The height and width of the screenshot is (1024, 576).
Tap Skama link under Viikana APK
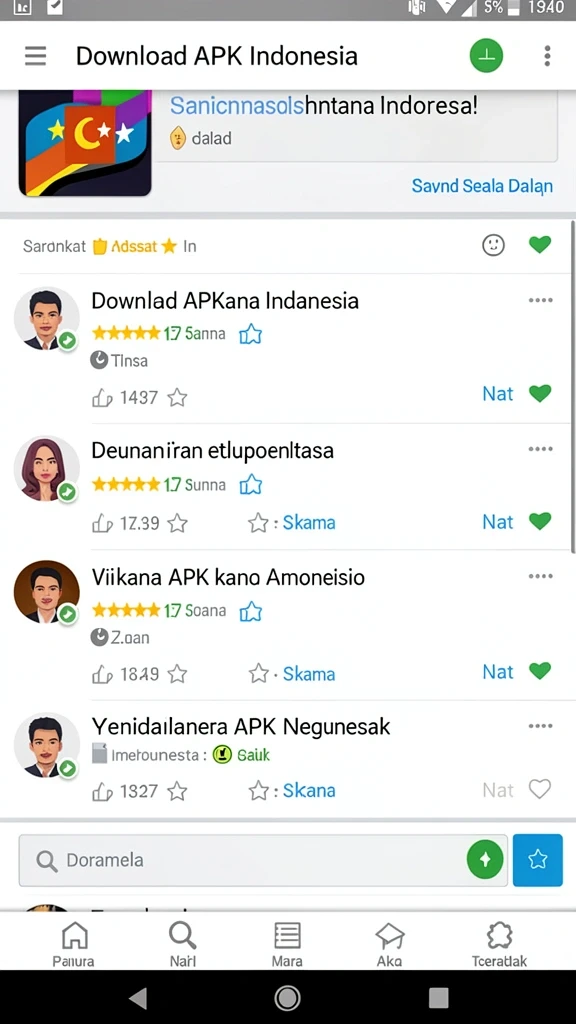(308, 674)
